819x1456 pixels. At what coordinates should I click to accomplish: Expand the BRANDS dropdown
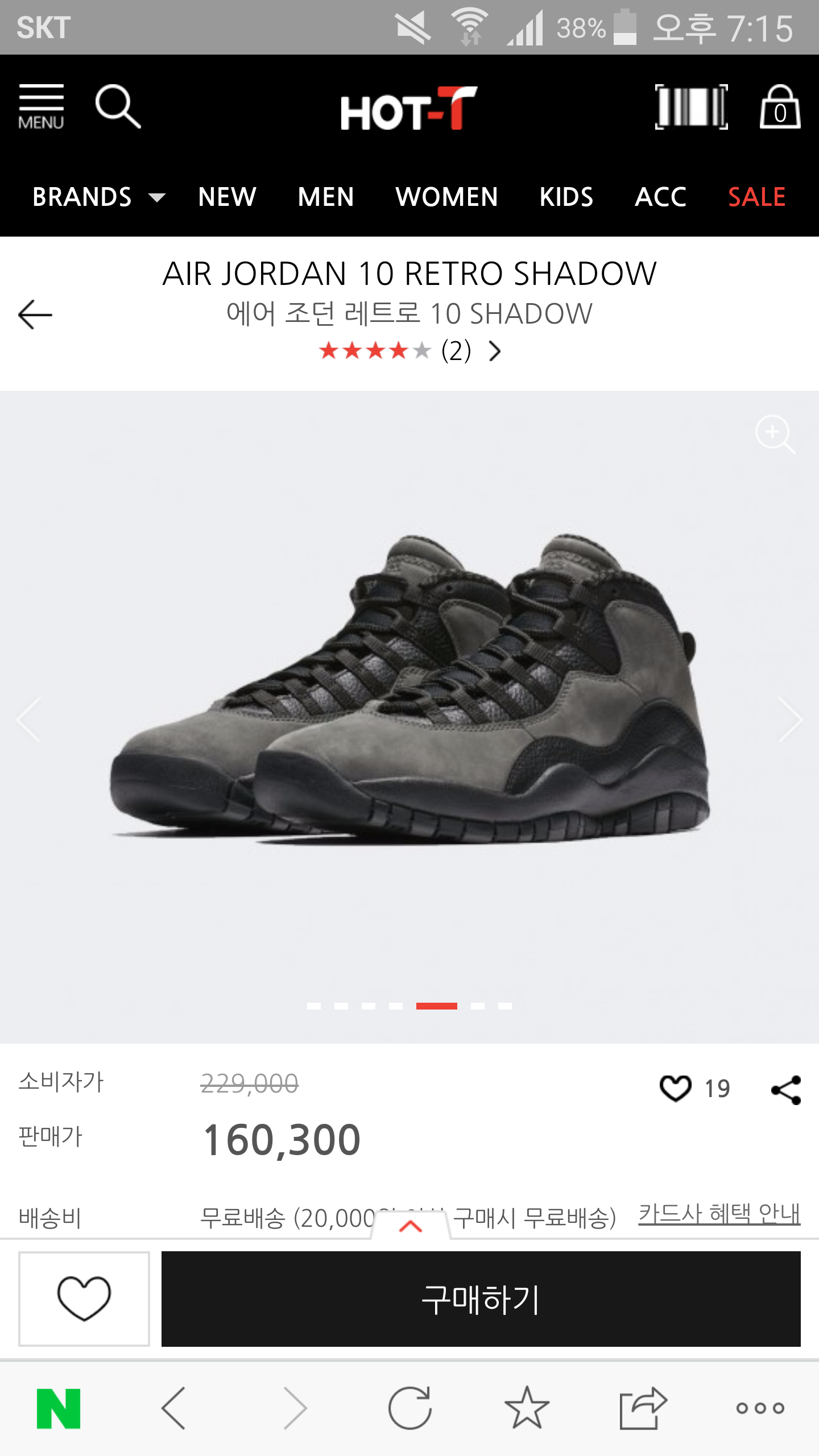tap(98, 197)
